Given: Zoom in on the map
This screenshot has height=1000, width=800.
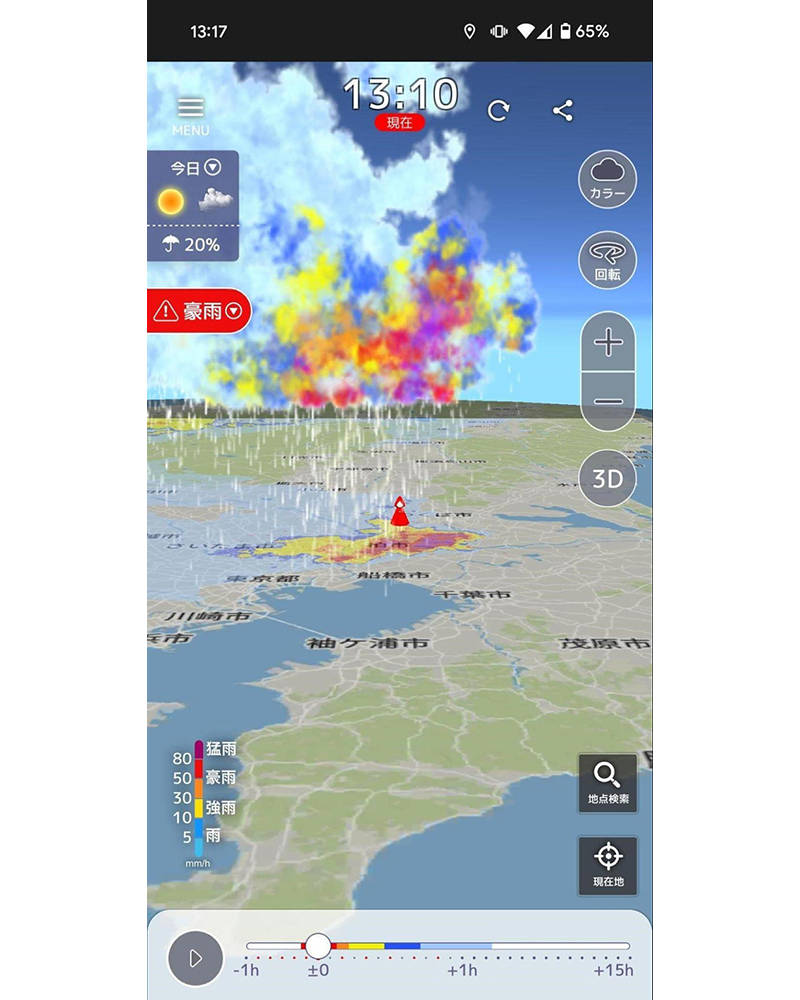Looking at the screenshot, I should pos(607,343).
